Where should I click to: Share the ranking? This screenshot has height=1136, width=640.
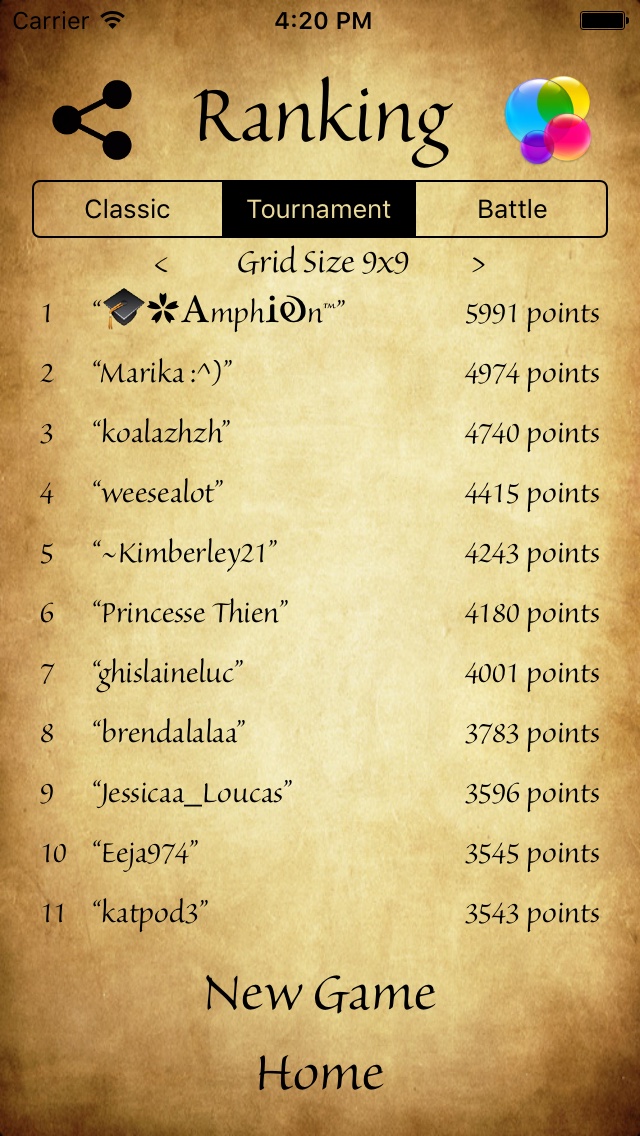pyautogui.click(x=92, y=121)
